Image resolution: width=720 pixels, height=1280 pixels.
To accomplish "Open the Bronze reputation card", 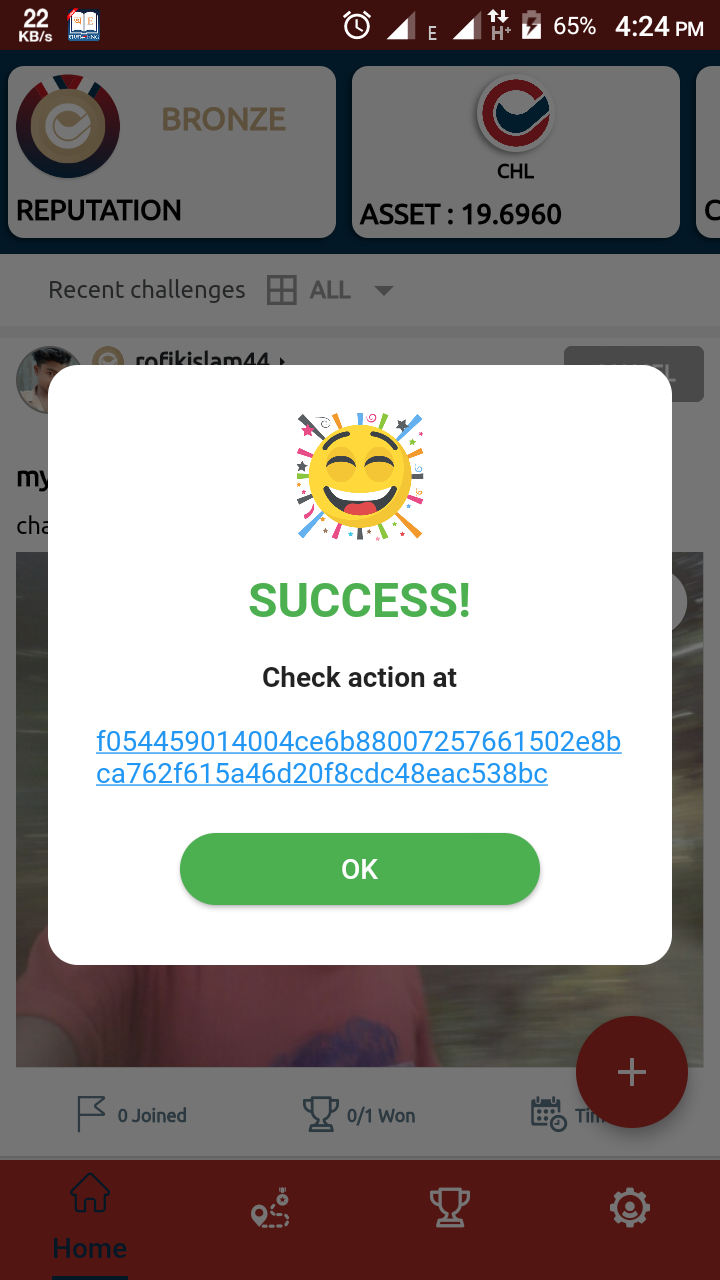I will click(172, 152).
